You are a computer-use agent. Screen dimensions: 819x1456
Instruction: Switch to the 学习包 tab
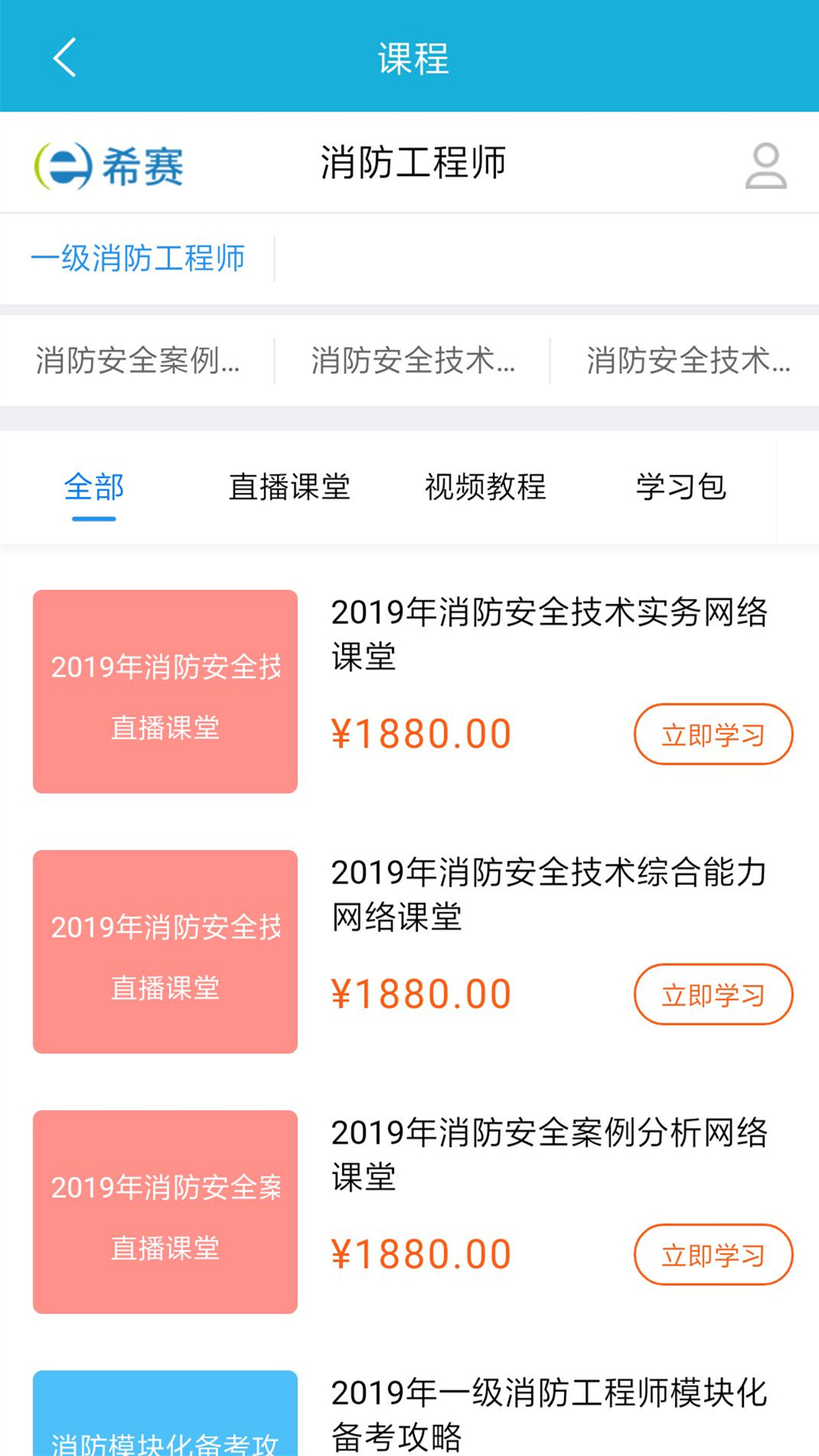(x=682, y=488)
